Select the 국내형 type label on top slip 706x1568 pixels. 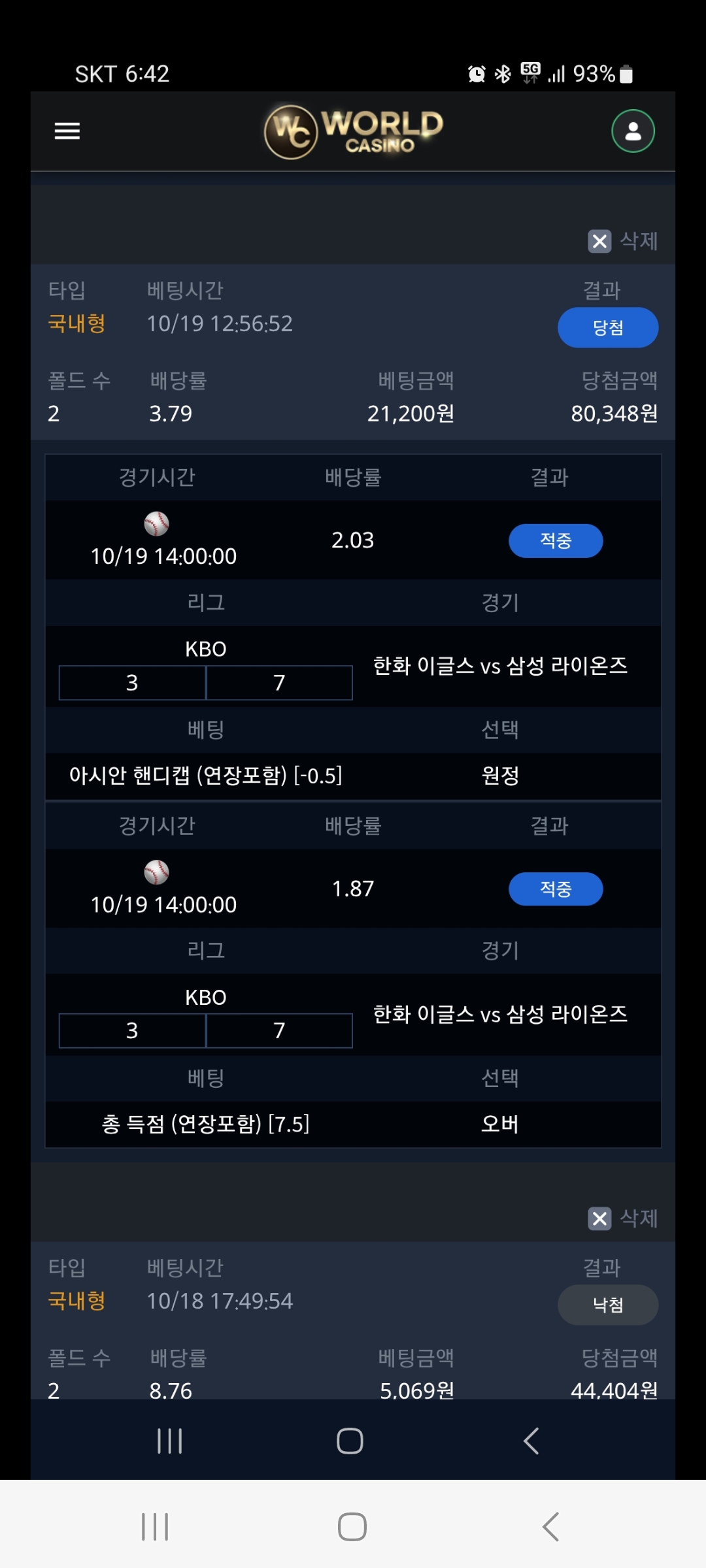click(76, 325)
